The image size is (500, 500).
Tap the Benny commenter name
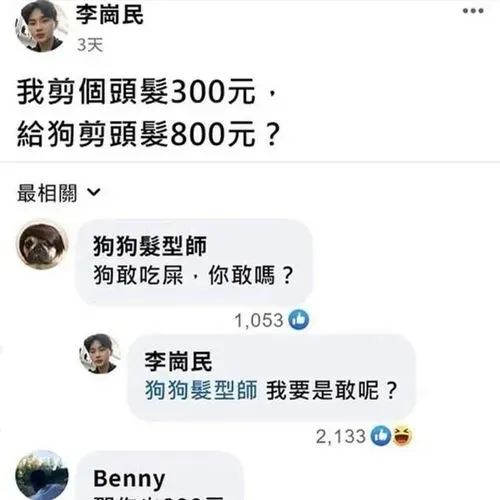[x=129, y=479]
